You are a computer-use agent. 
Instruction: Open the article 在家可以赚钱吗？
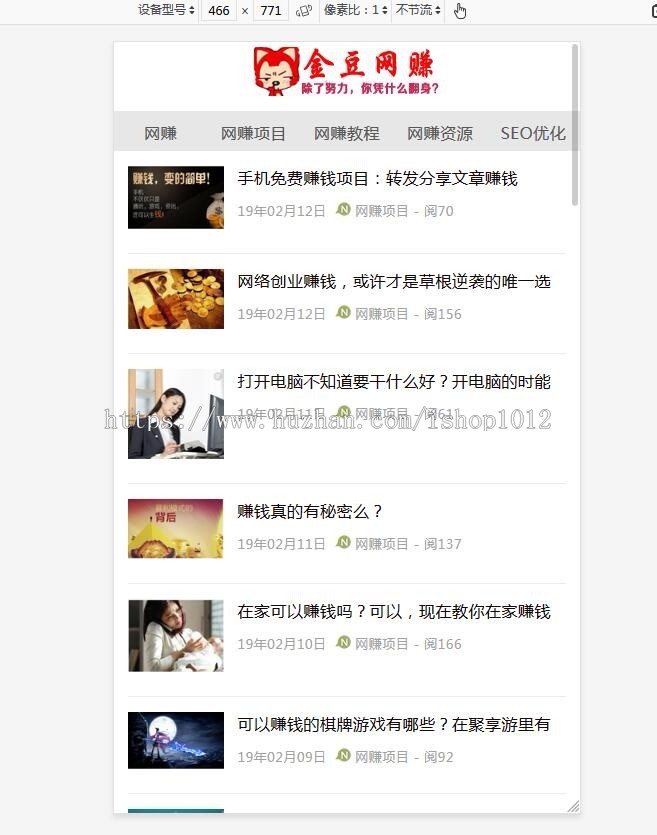click(393, 612)
